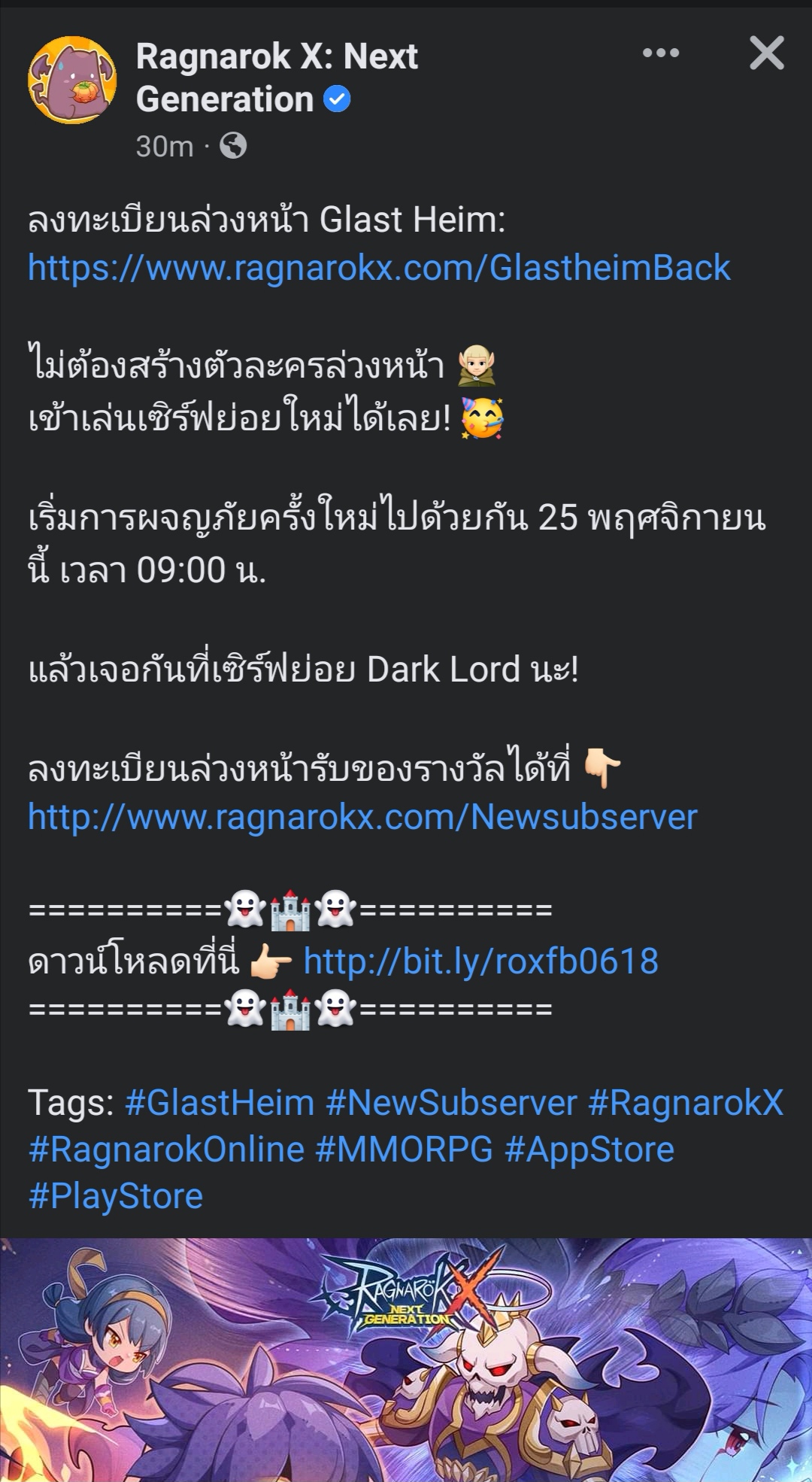Screen dimensions: 812x1482
Task: Open the #MMORPG hashtag
Action: tap(404, 1149)
